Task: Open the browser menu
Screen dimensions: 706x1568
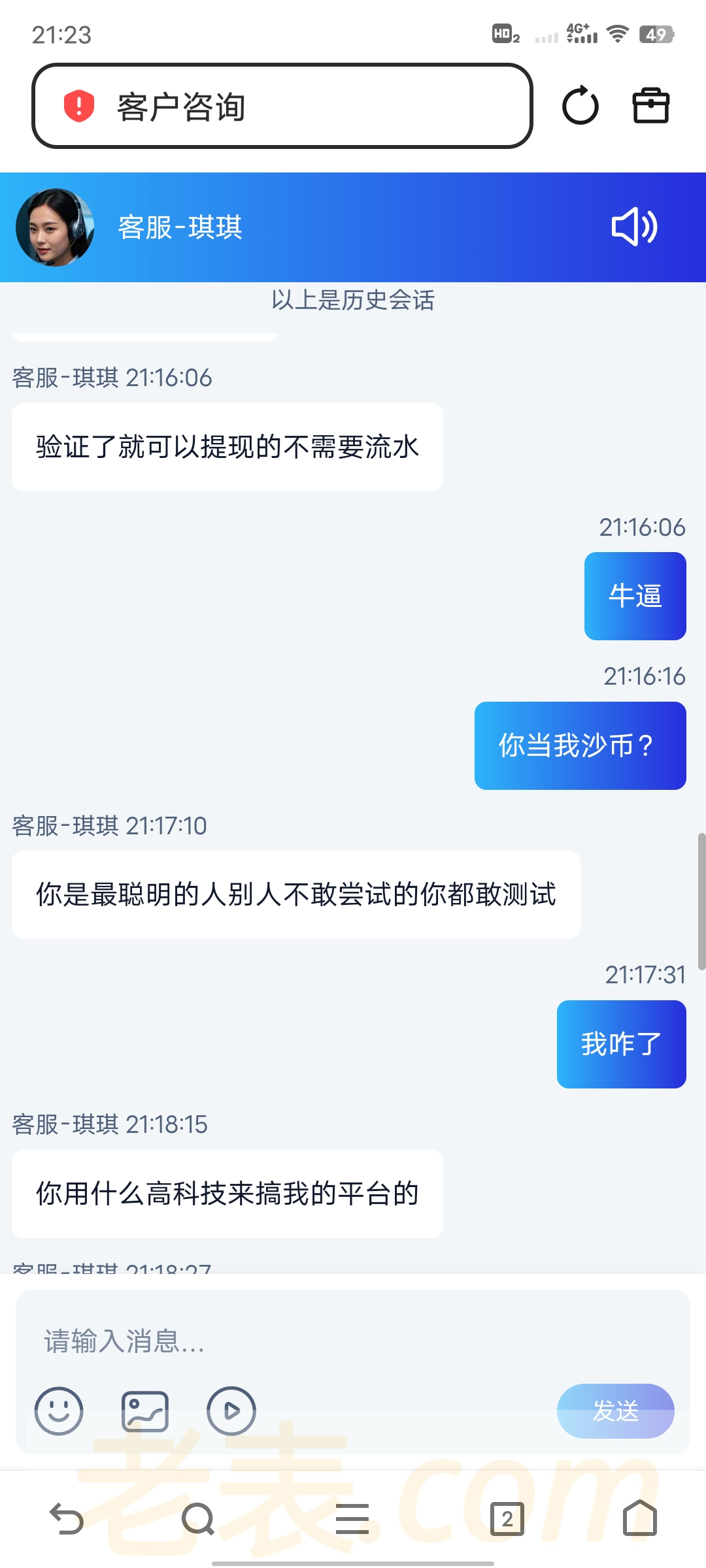Action: (352, 1518)
